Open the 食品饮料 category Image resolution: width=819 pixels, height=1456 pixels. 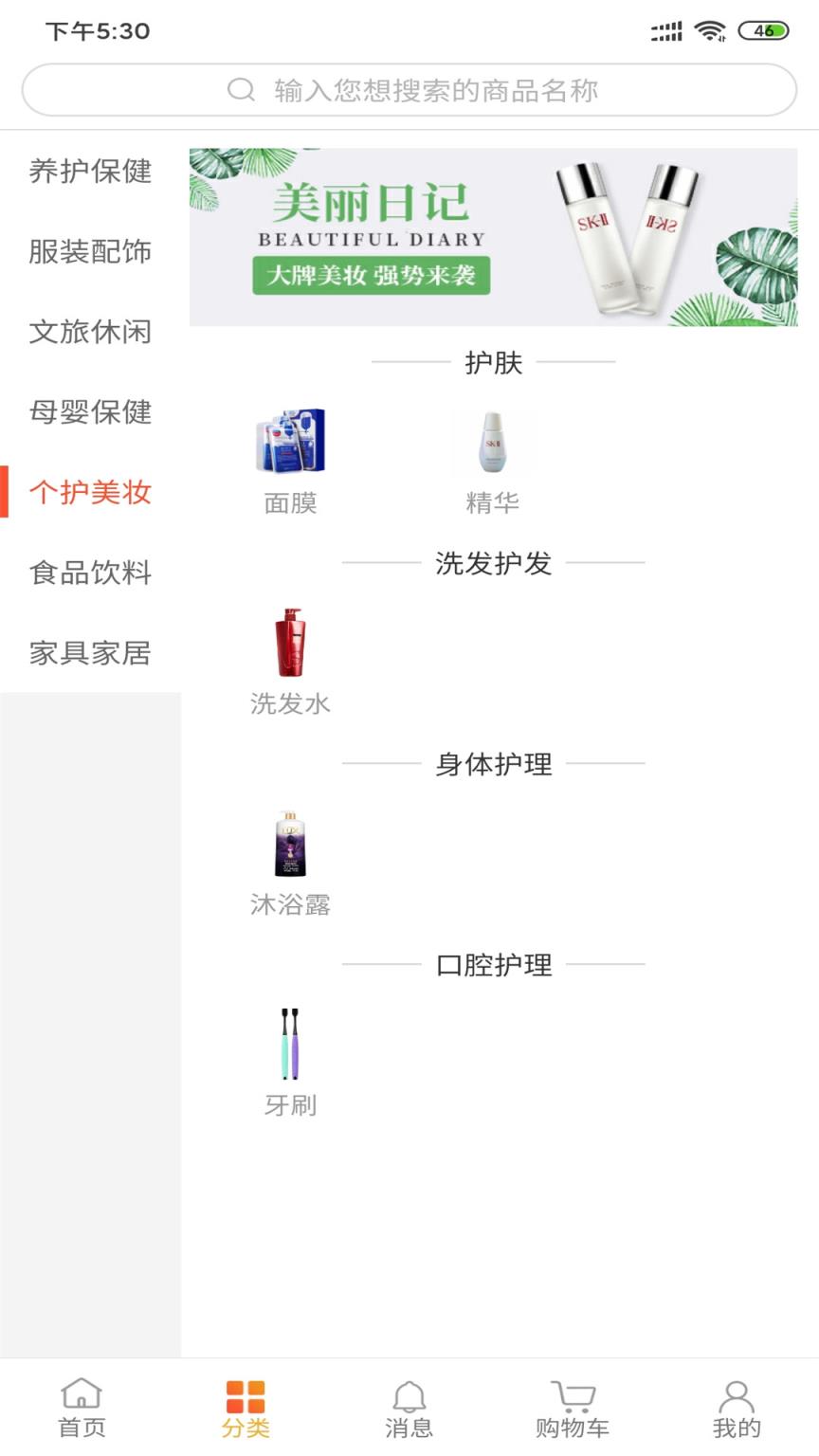[x=90, y=572]
